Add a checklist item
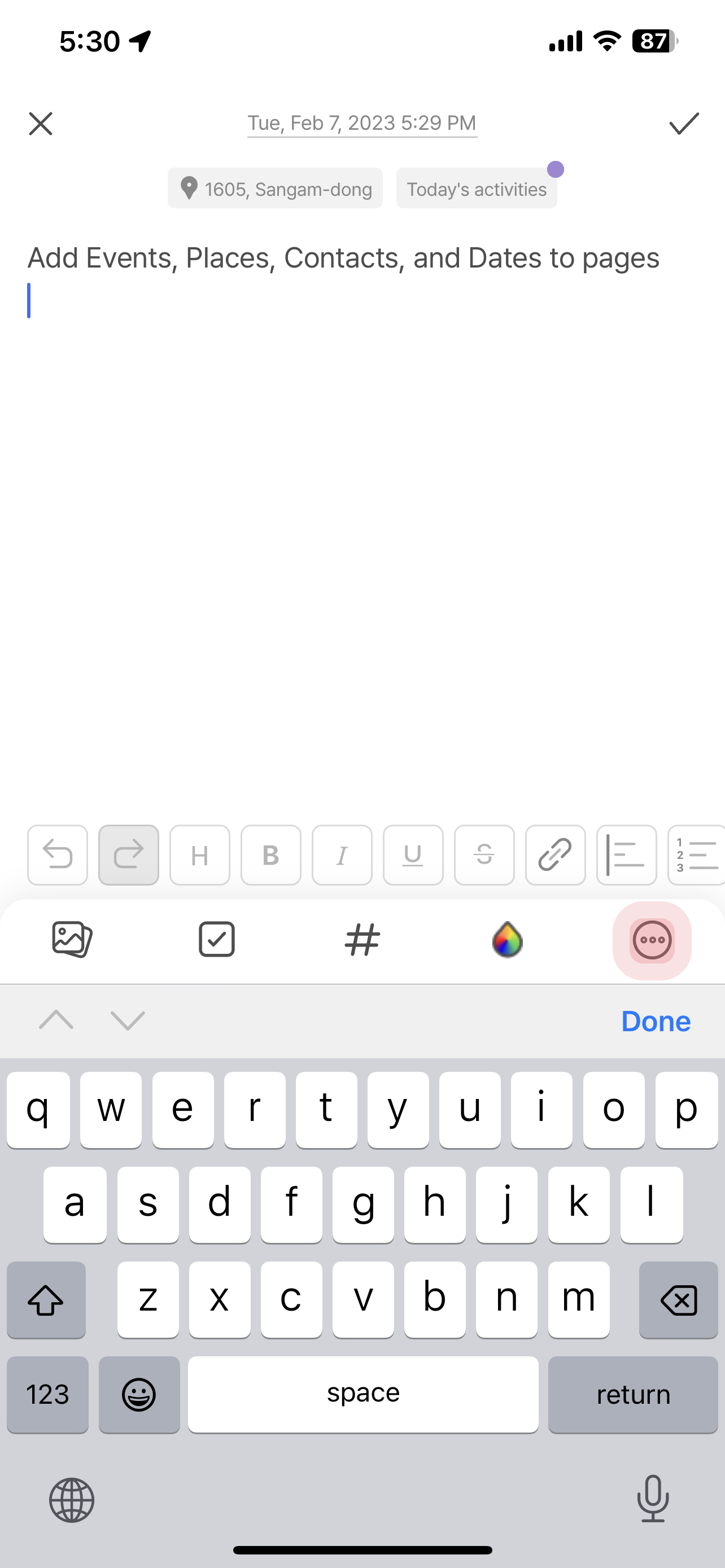This screenshot has width=725, height=1568. click(x=217, y=939)
